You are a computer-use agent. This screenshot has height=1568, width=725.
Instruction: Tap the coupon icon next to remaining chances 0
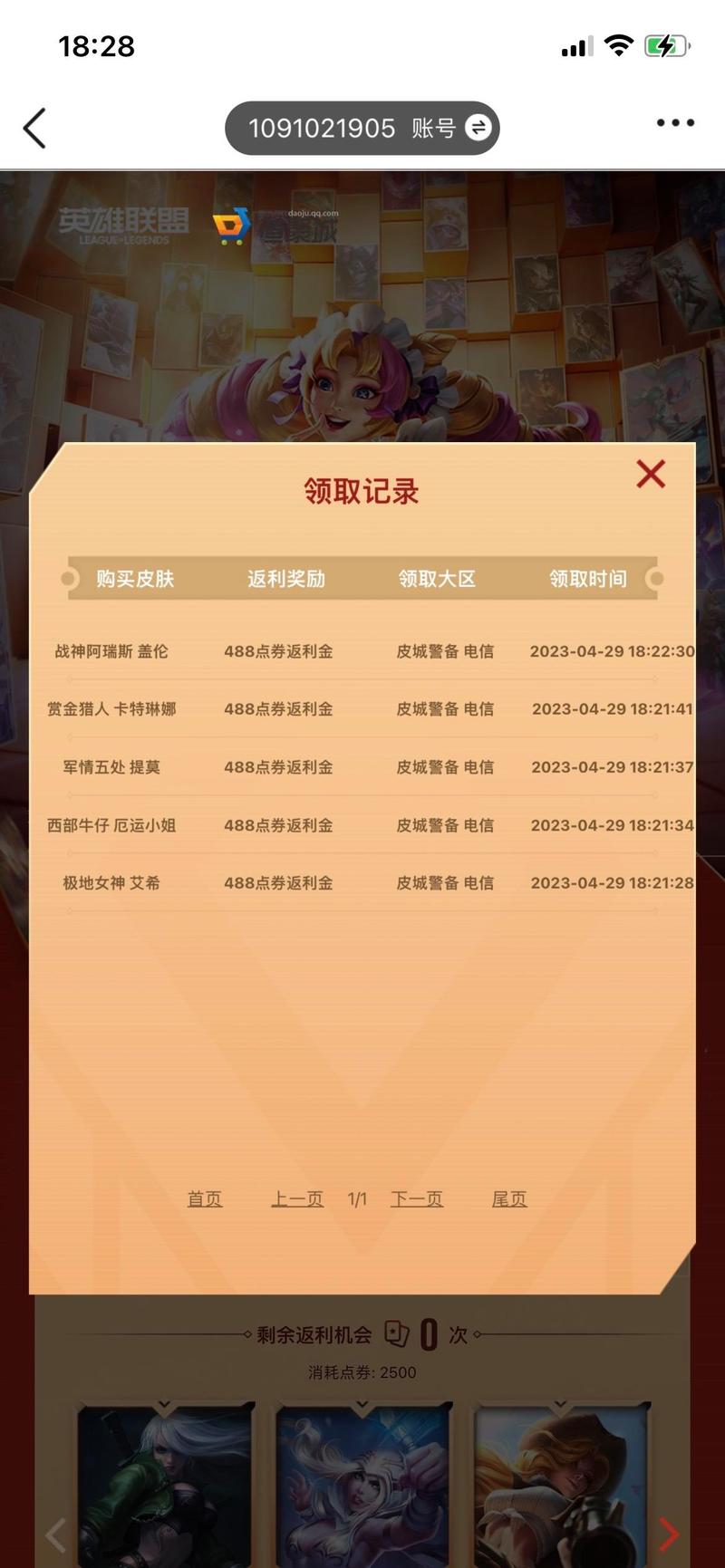click(x=399, y=1332)
